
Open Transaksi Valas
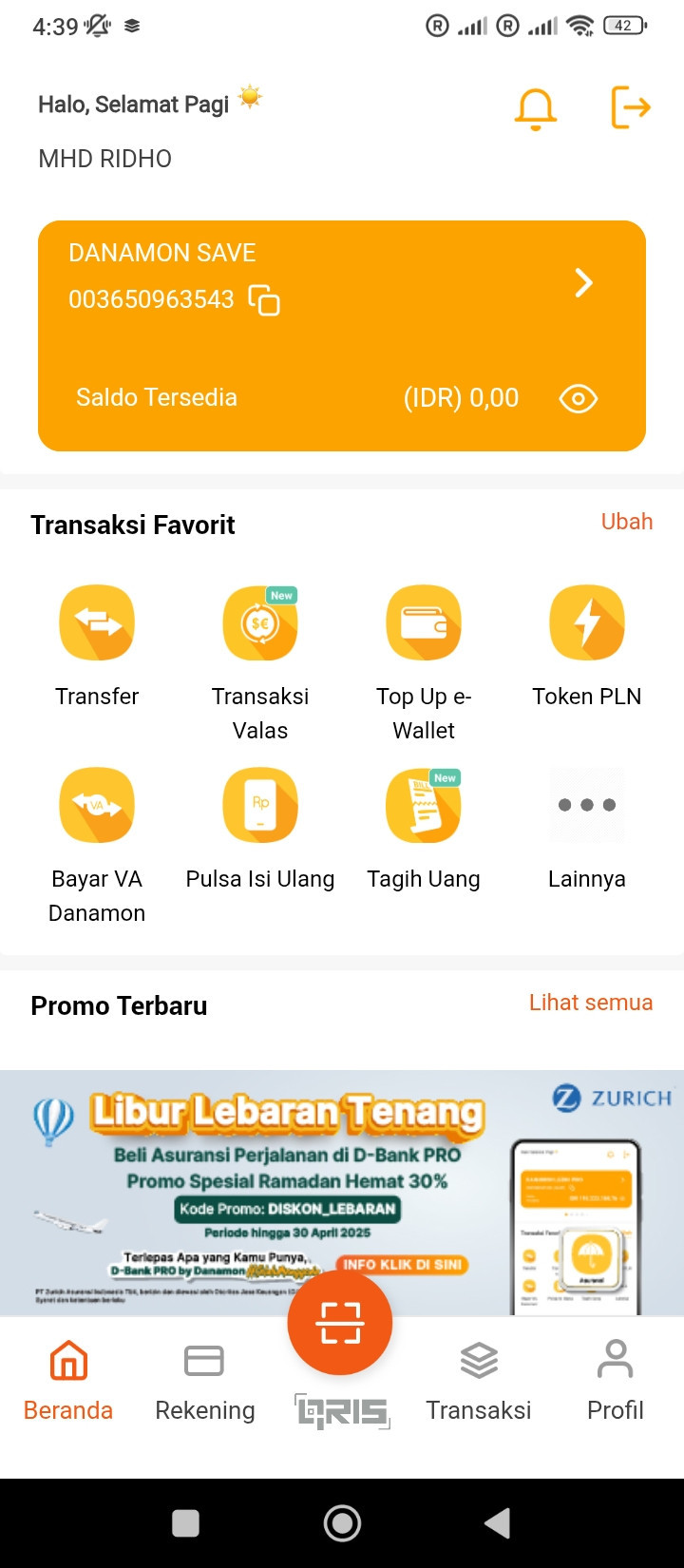[x=260, y=623]
